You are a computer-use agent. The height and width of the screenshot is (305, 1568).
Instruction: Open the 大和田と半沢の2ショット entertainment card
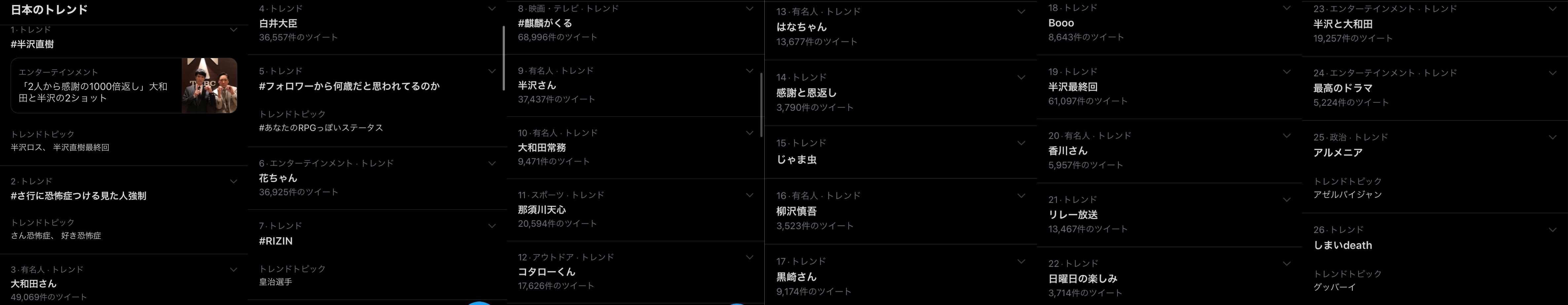pos(124,85)
